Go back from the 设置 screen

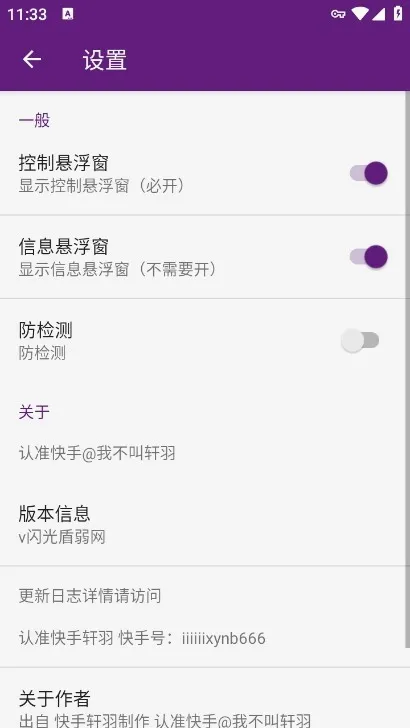[x=32, y=59]
